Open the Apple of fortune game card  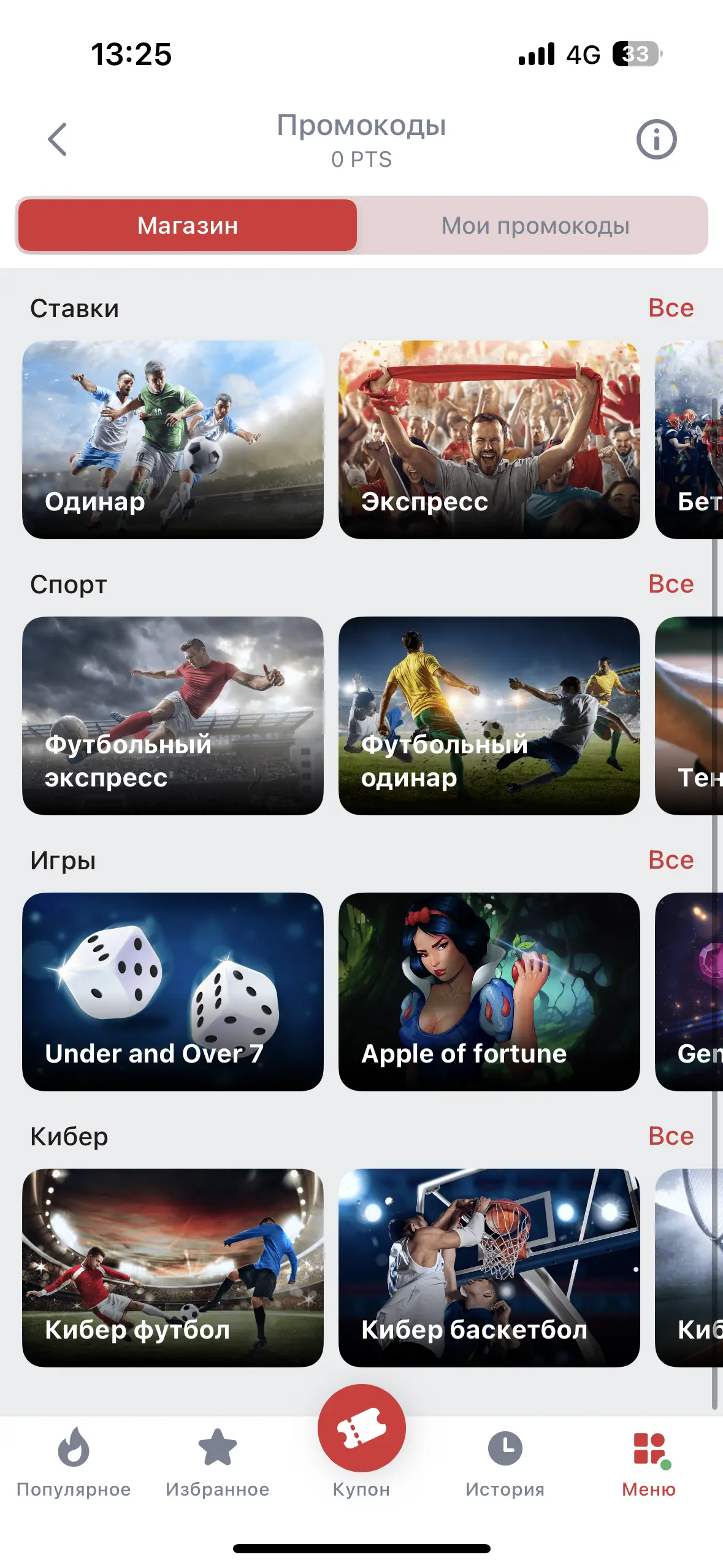coord(489,992)
